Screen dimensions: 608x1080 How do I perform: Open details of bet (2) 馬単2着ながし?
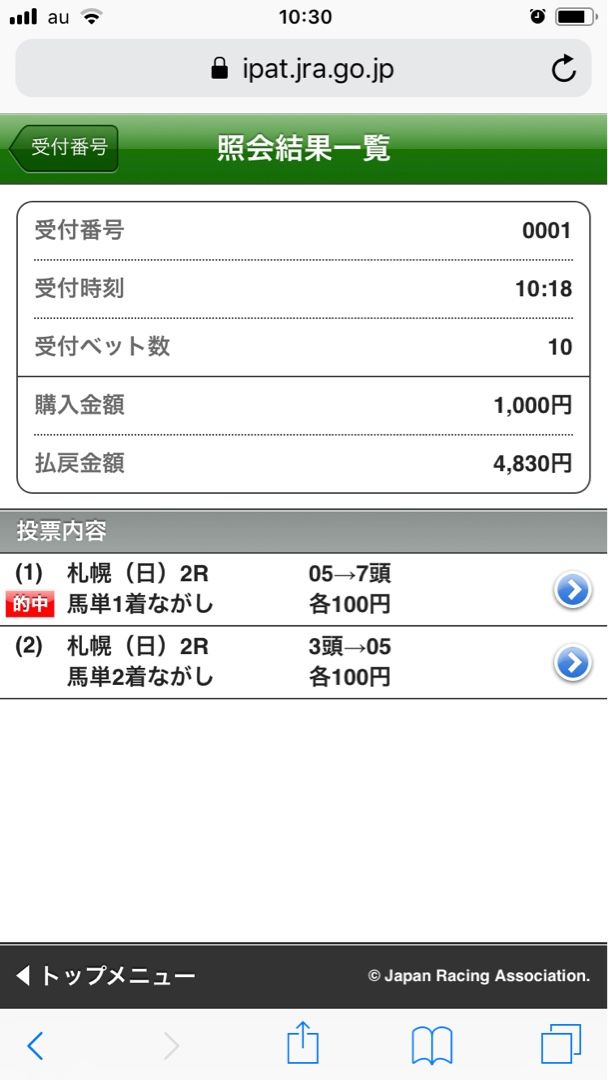(572, 663)
